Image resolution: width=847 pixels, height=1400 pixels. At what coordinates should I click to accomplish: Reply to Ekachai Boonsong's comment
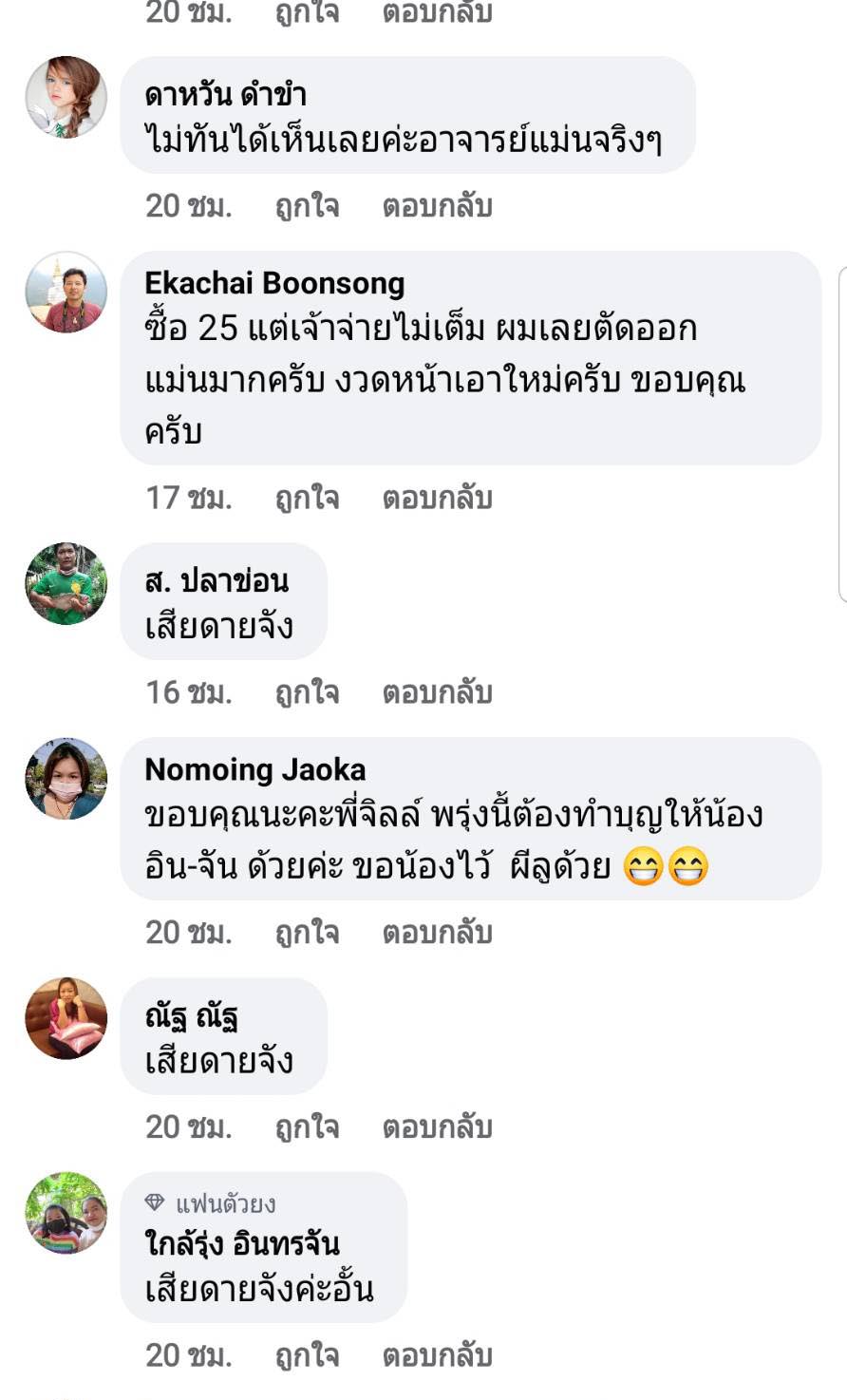(x=437, y=498)
